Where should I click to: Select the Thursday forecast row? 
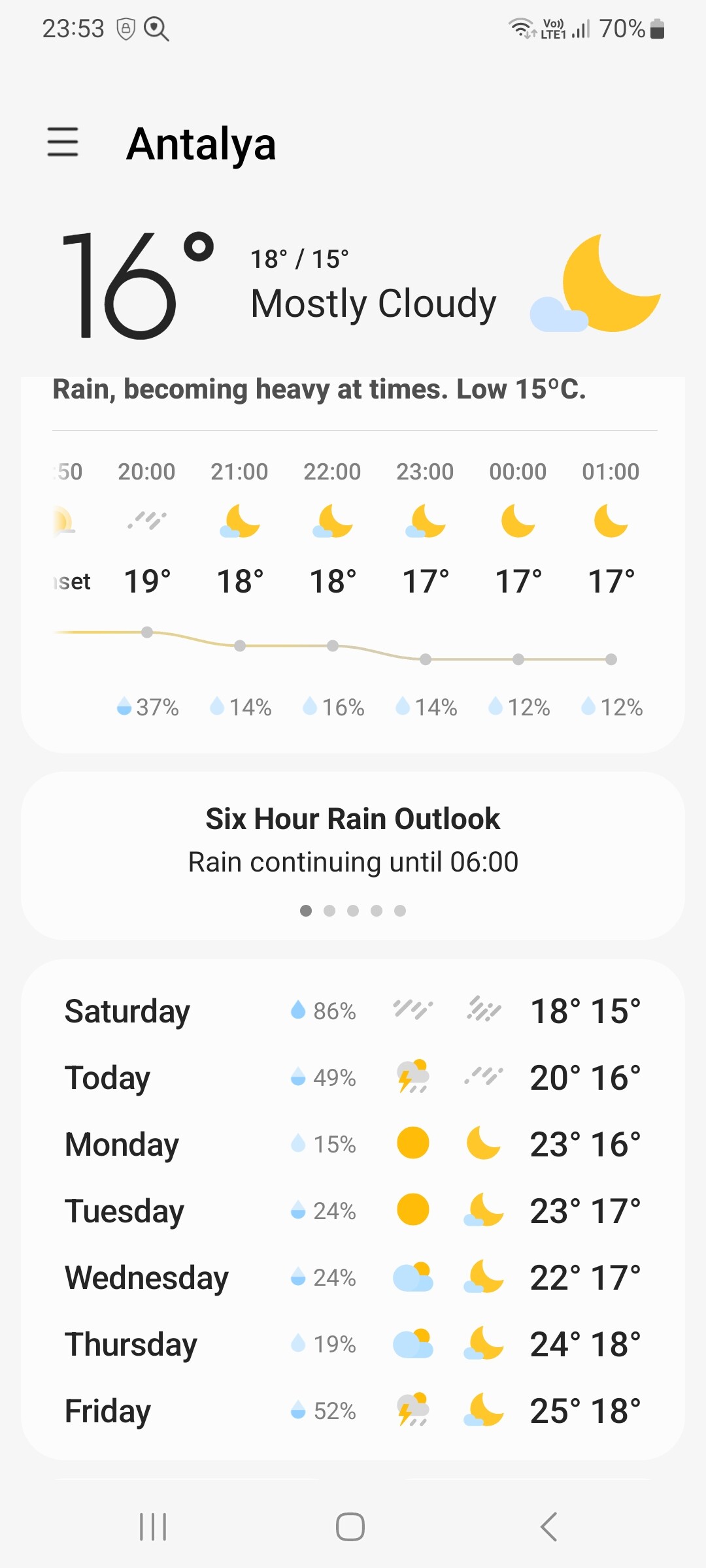tap(353, 1344)
